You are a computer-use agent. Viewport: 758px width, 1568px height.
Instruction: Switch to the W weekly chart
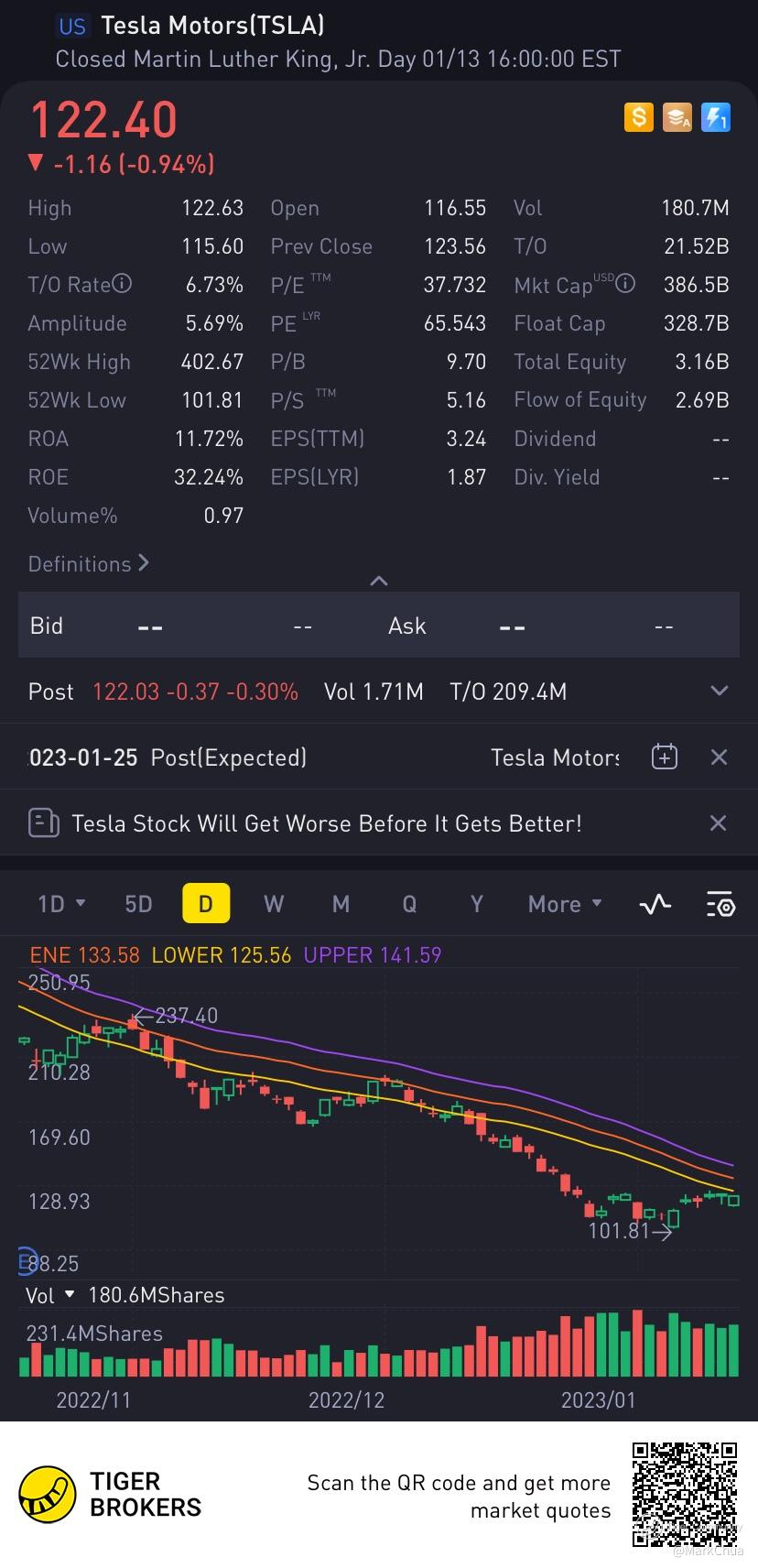[274, 904]
